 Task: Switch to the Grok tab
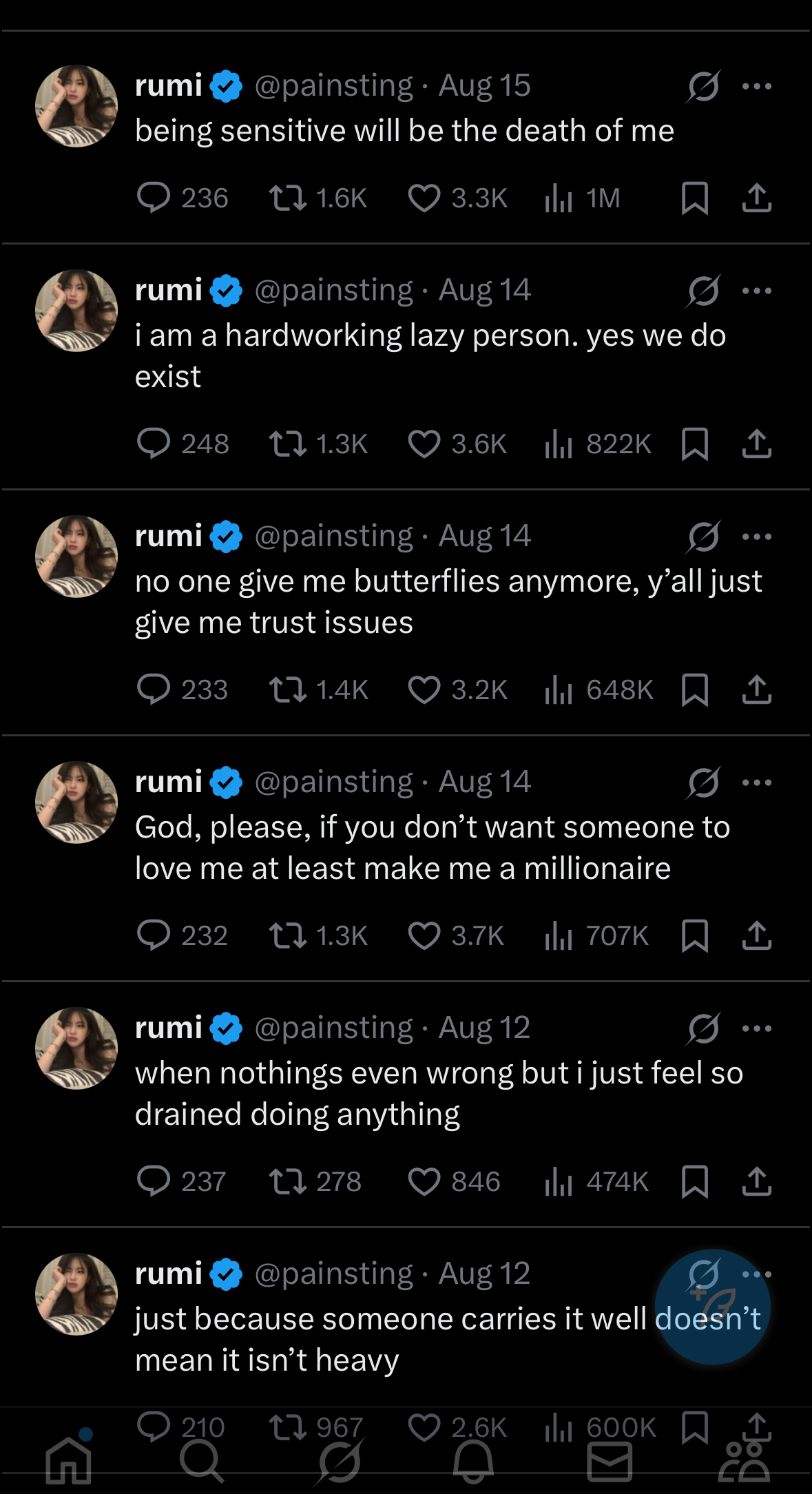(x=339, y=1460)
